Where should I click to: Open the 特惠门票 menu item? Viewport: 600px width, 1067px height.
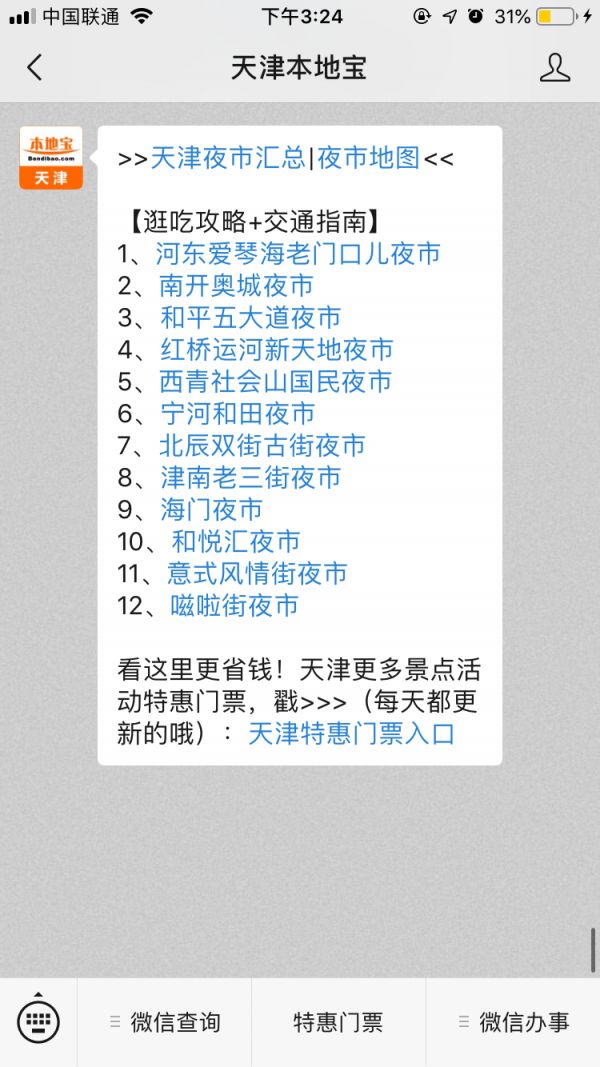point(339,1022)
